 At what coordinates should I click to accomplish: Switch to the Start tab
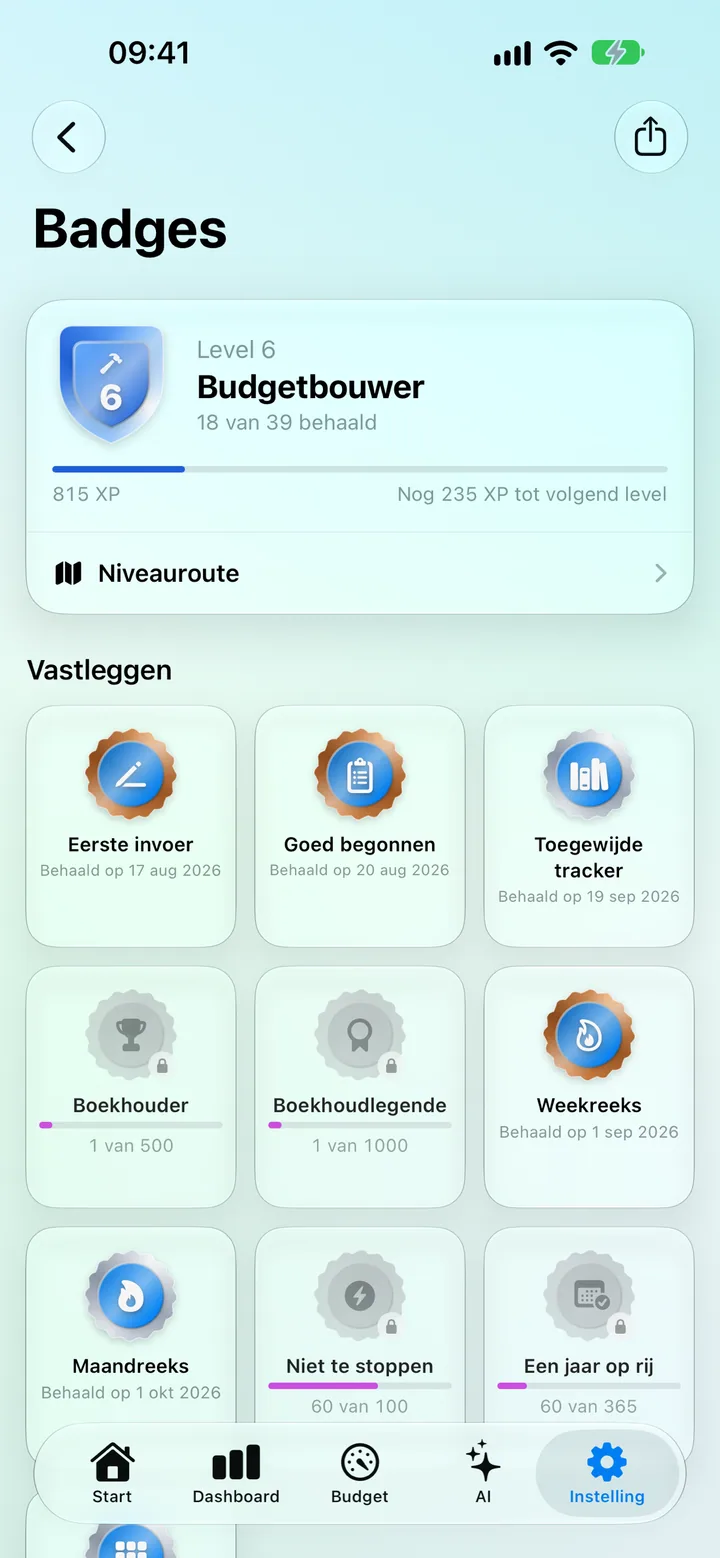tap(112, 1474)
